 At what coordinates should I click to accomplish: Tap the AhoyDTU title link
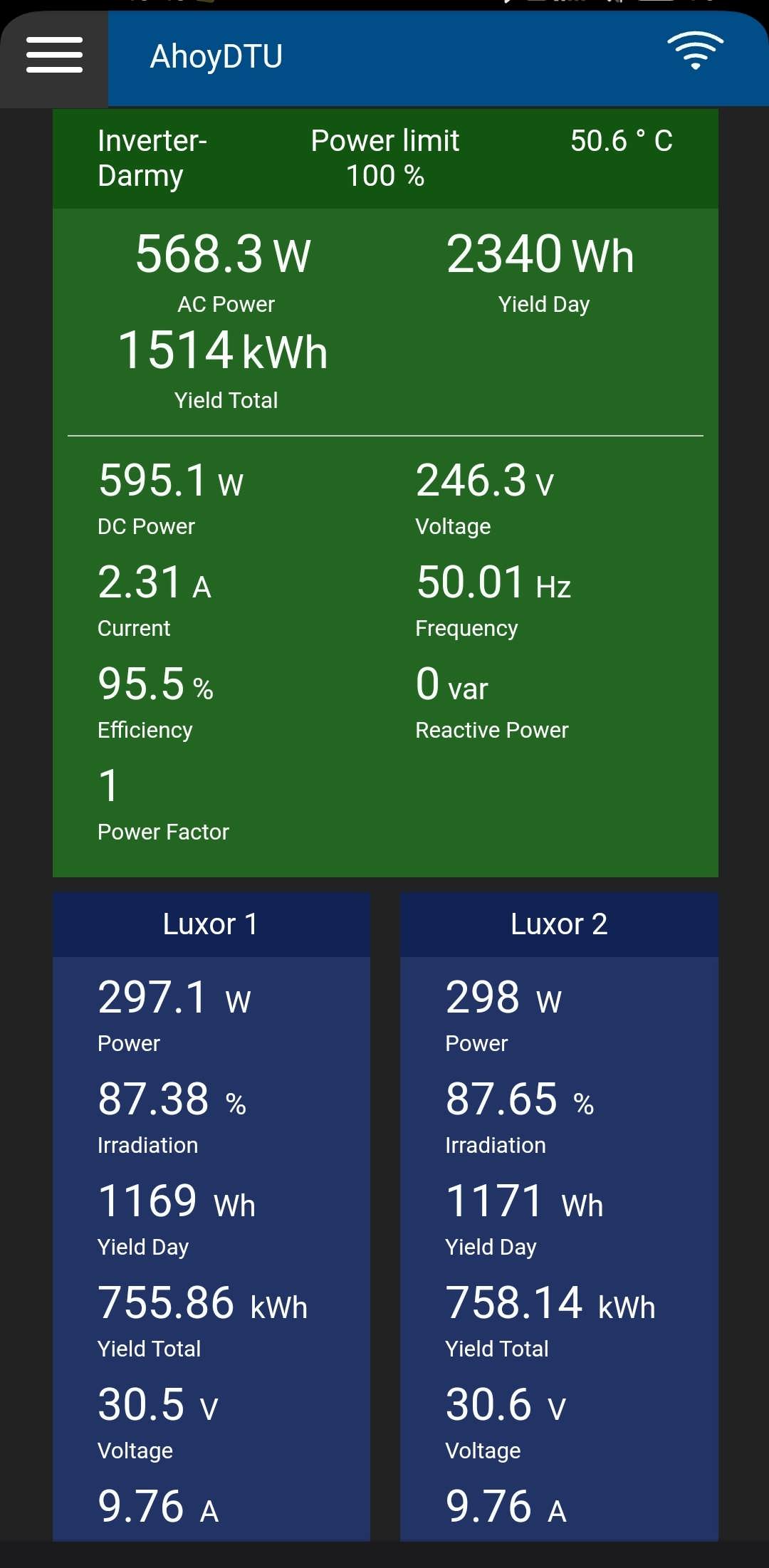[x=216, y=56]
